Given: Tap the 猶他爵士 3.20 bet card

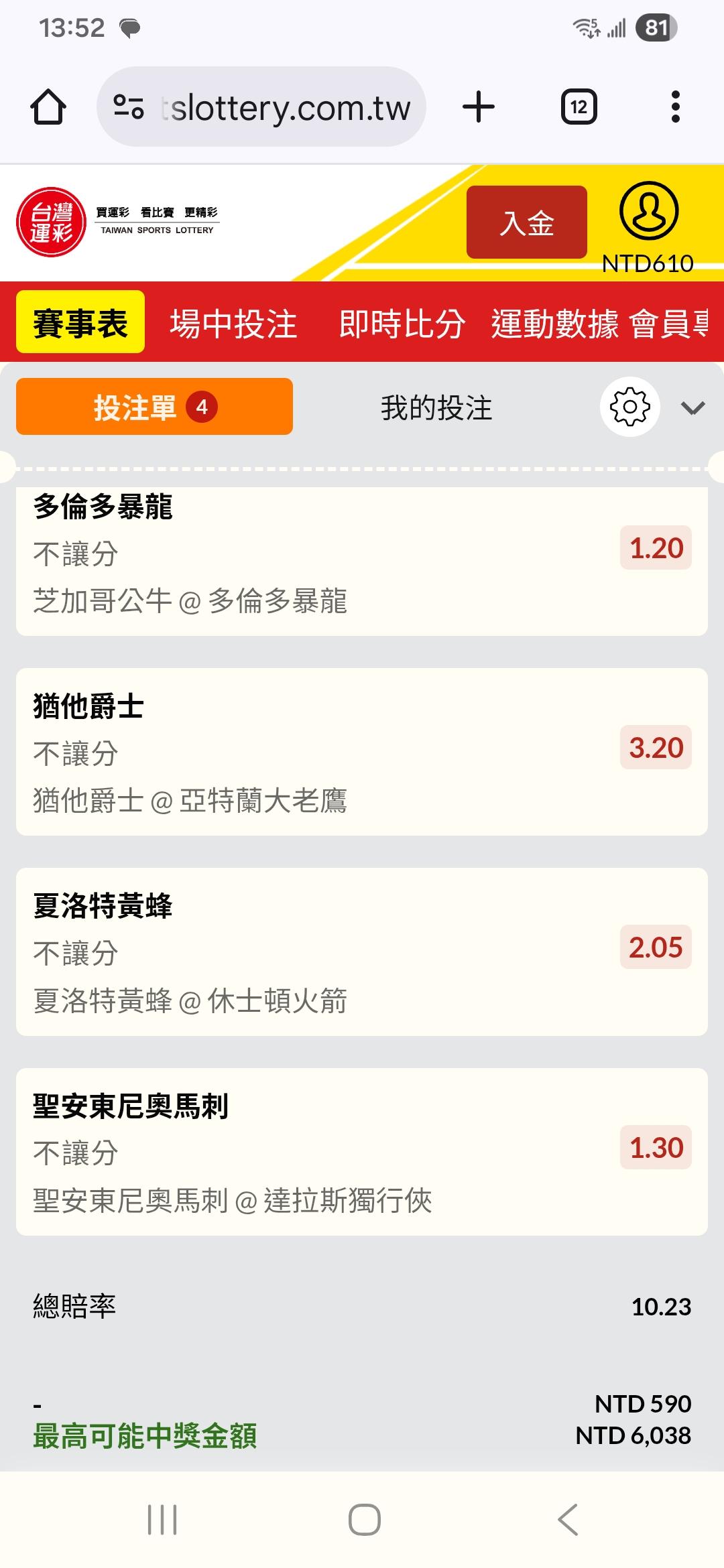Looking at the screenshot, I should pyautogui.click(x=362, y=751).
